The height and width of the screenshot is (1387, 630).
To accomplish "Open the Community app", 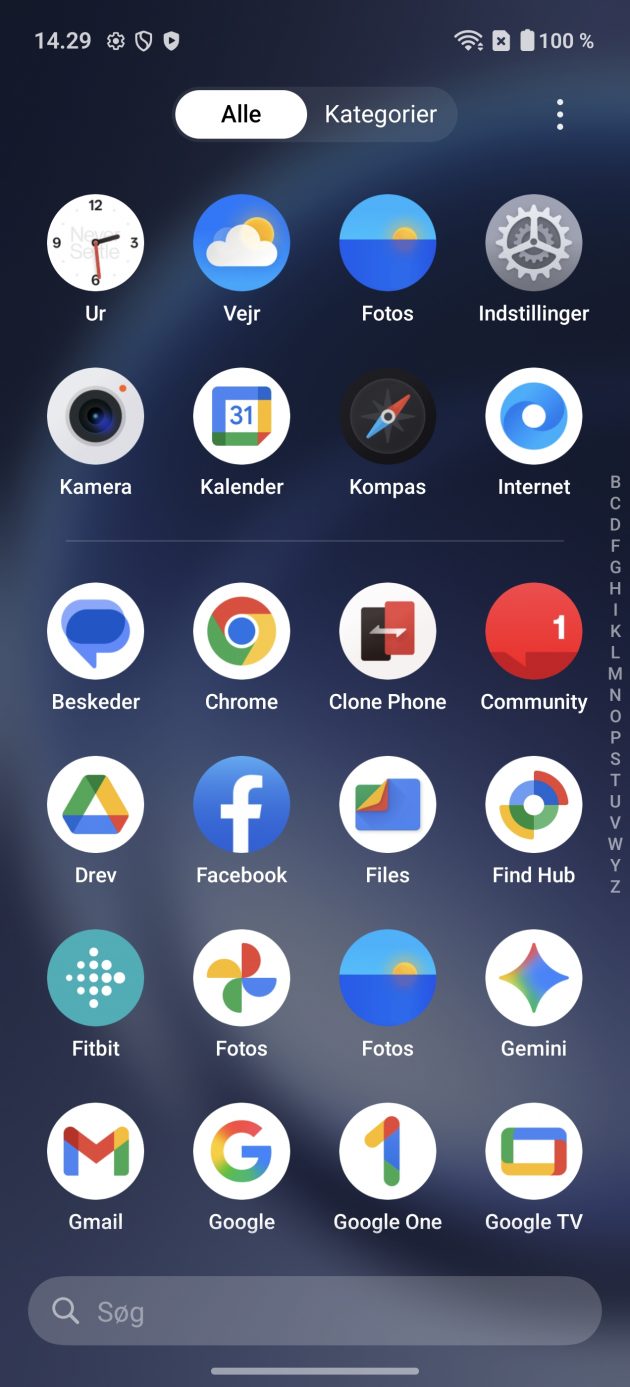I will point(534,631).
